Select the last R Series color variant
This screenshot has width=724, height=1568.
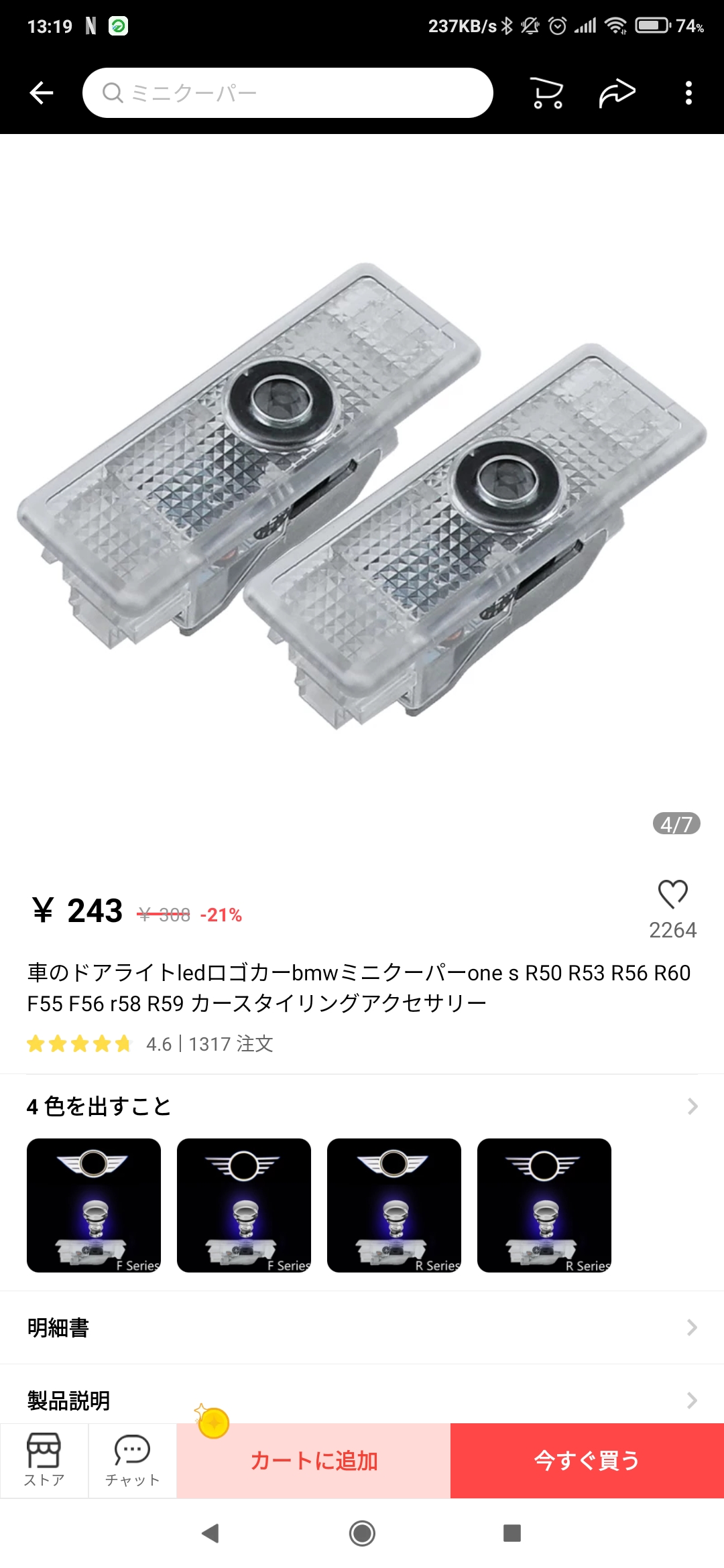(544, 1205)
